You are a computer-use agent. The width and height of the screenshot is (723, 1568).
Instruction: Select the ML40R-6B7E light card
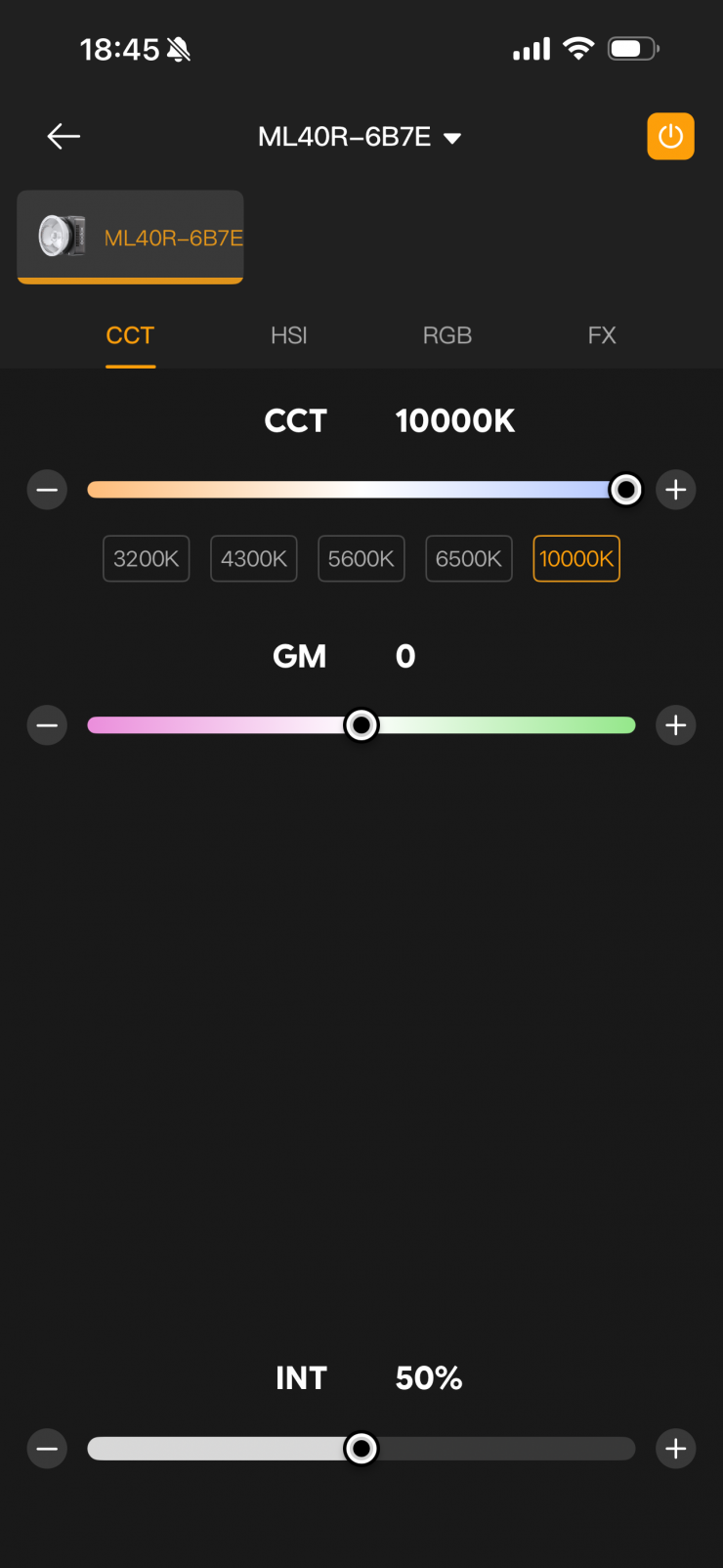130,237
